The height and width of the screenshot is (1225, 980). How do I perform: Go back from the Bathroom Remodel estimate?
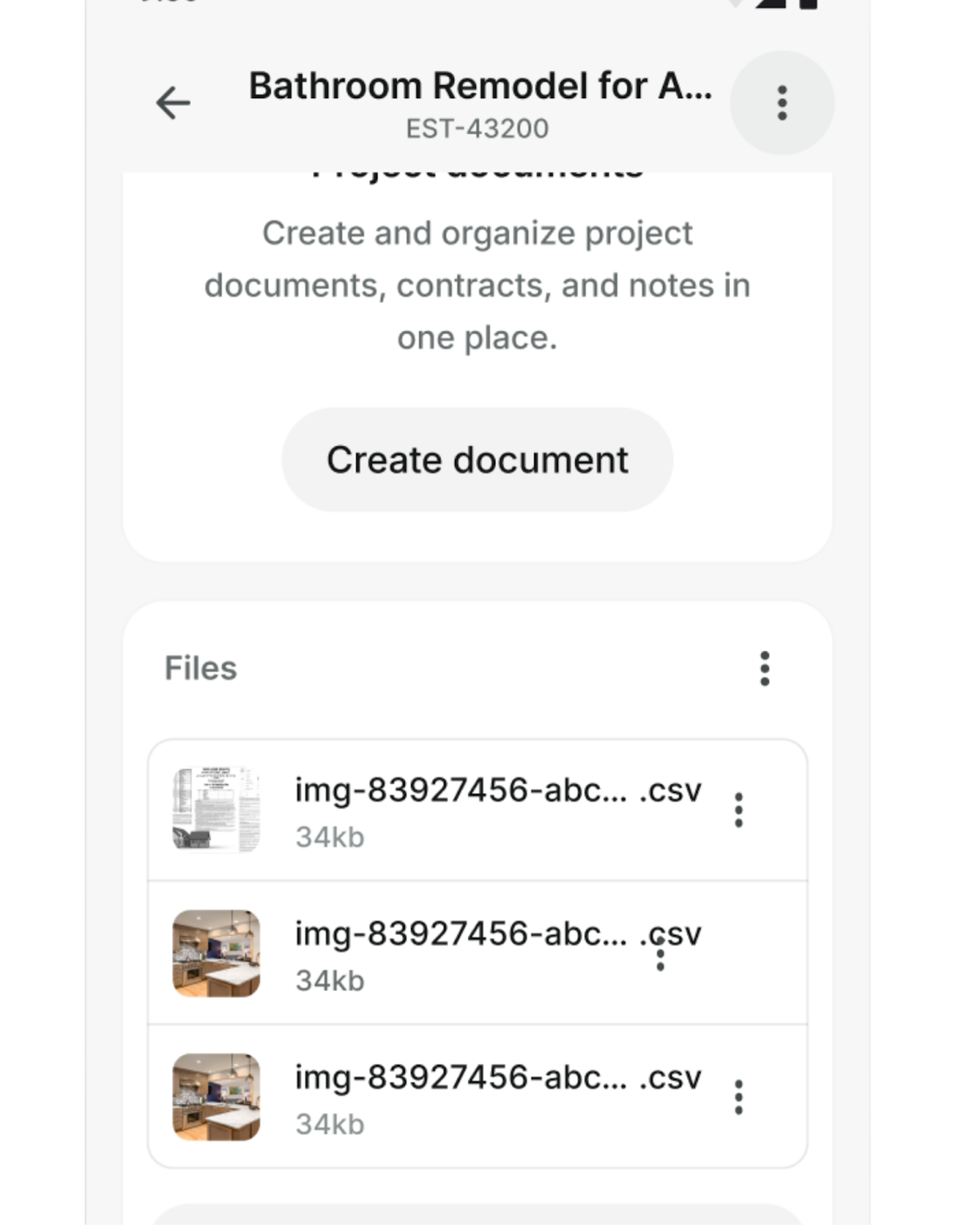[x=173, y=104]
